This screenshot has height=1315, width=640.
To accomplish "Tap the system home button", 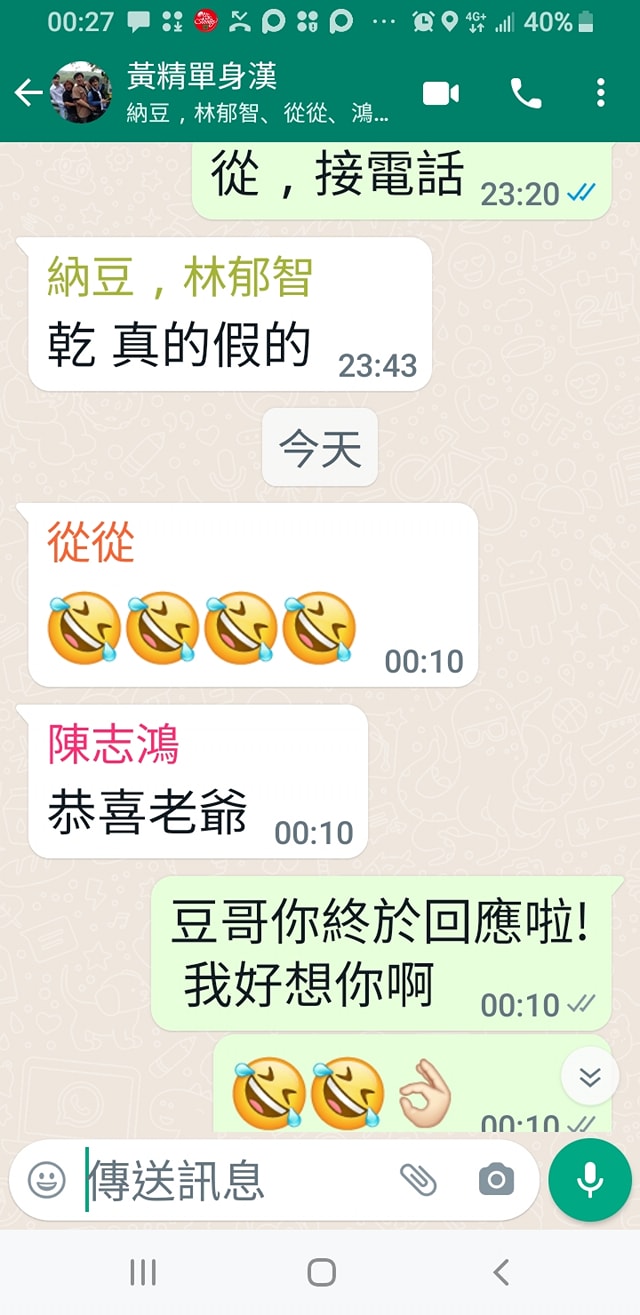I will (x=321, y=1272).
